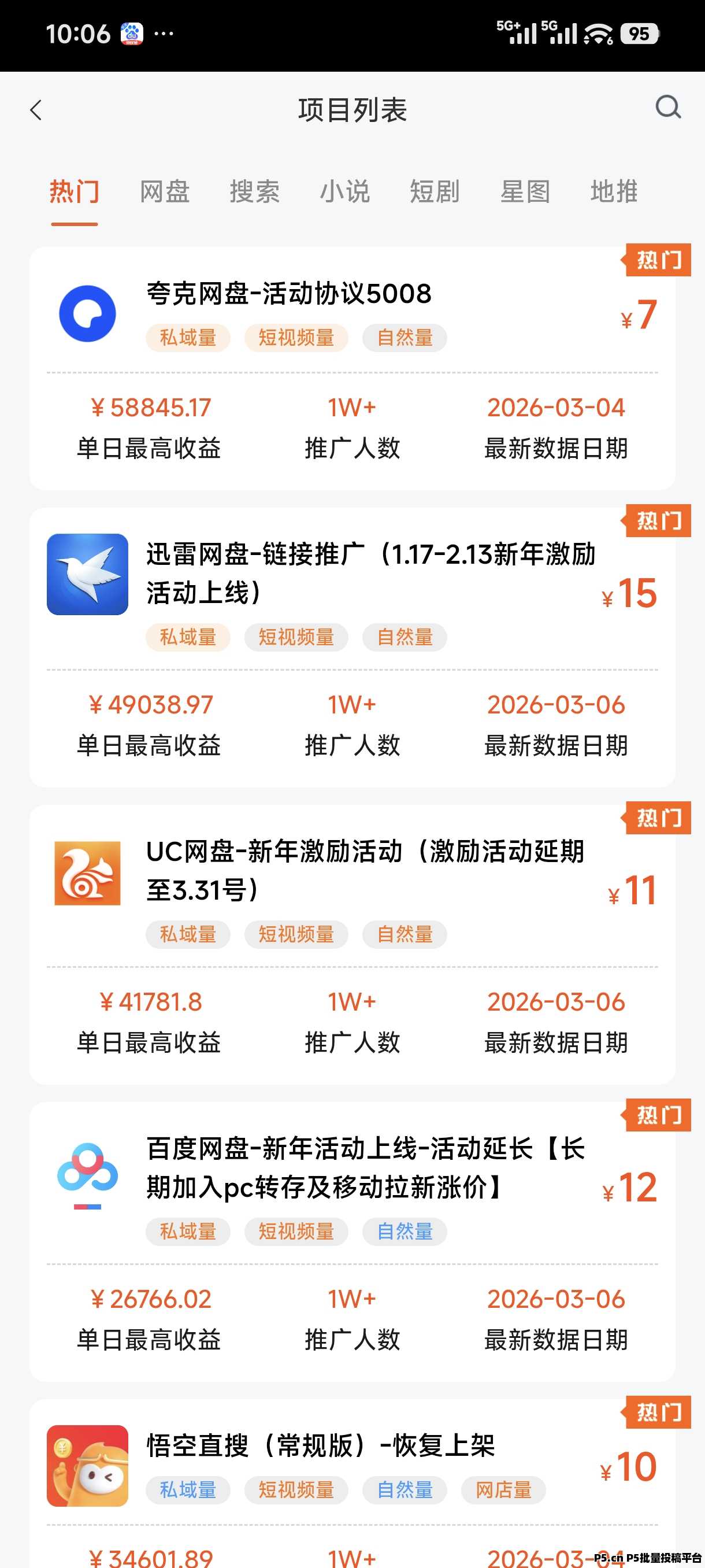
Task: Tap the back arrow at top left
Action: coord(36,110)
